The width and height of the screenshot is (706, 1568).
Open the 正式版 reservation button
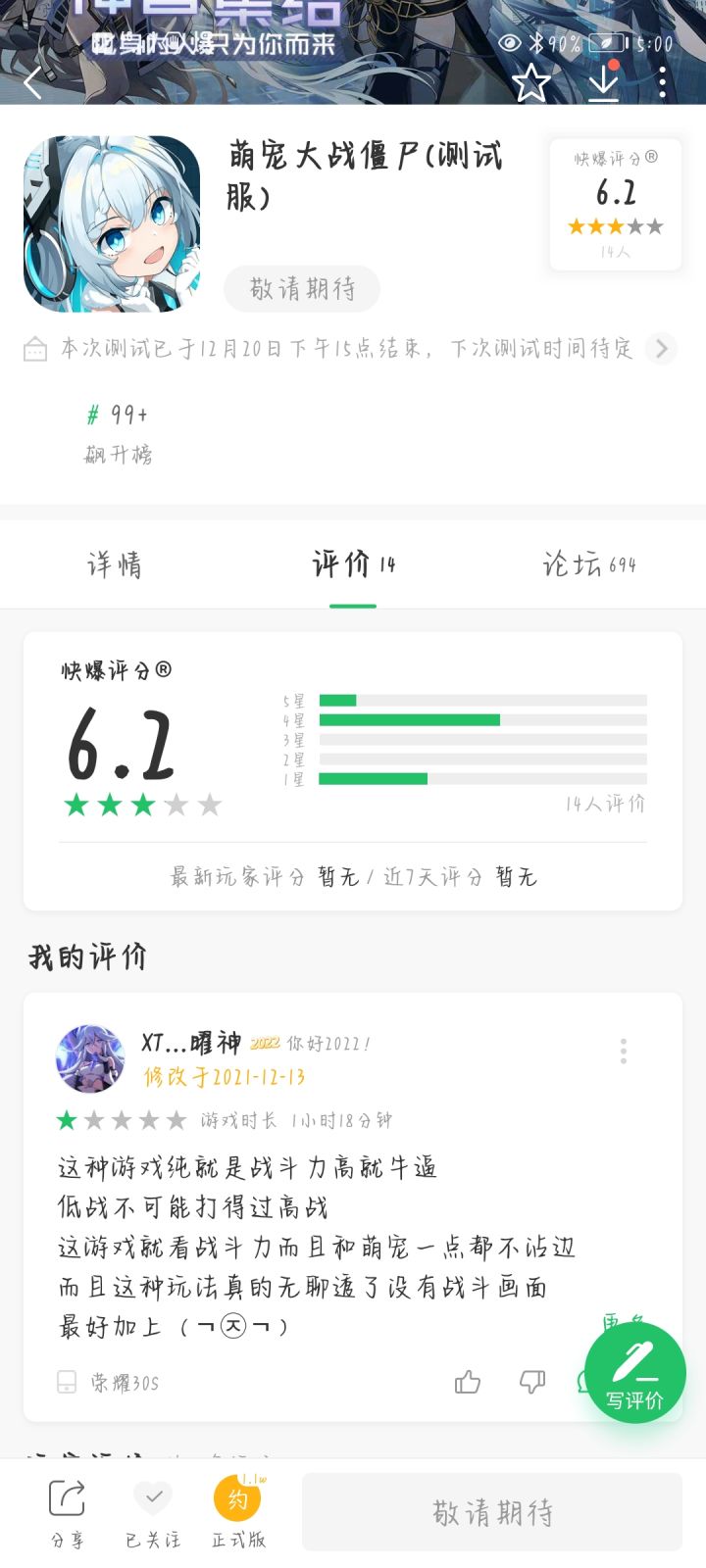tap(238, 1512)
